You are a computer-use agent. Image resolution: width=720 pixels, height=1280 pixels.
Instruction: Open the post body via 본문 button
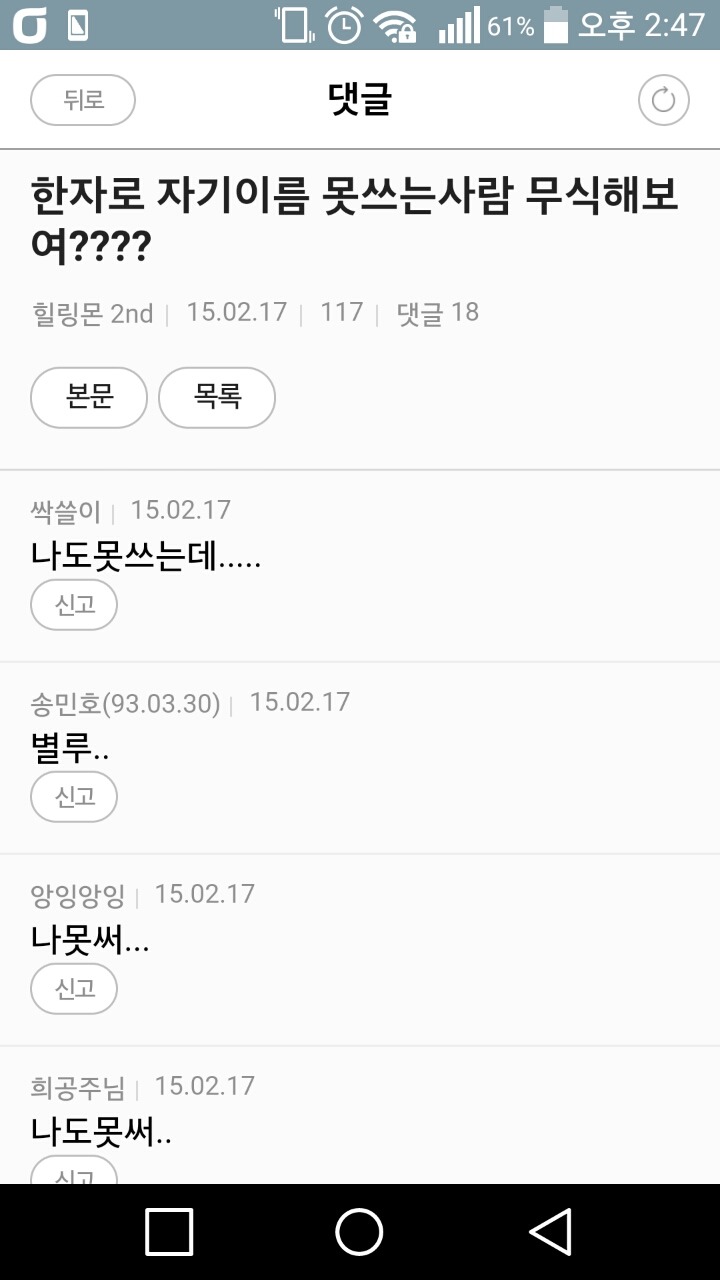[88, 397]
